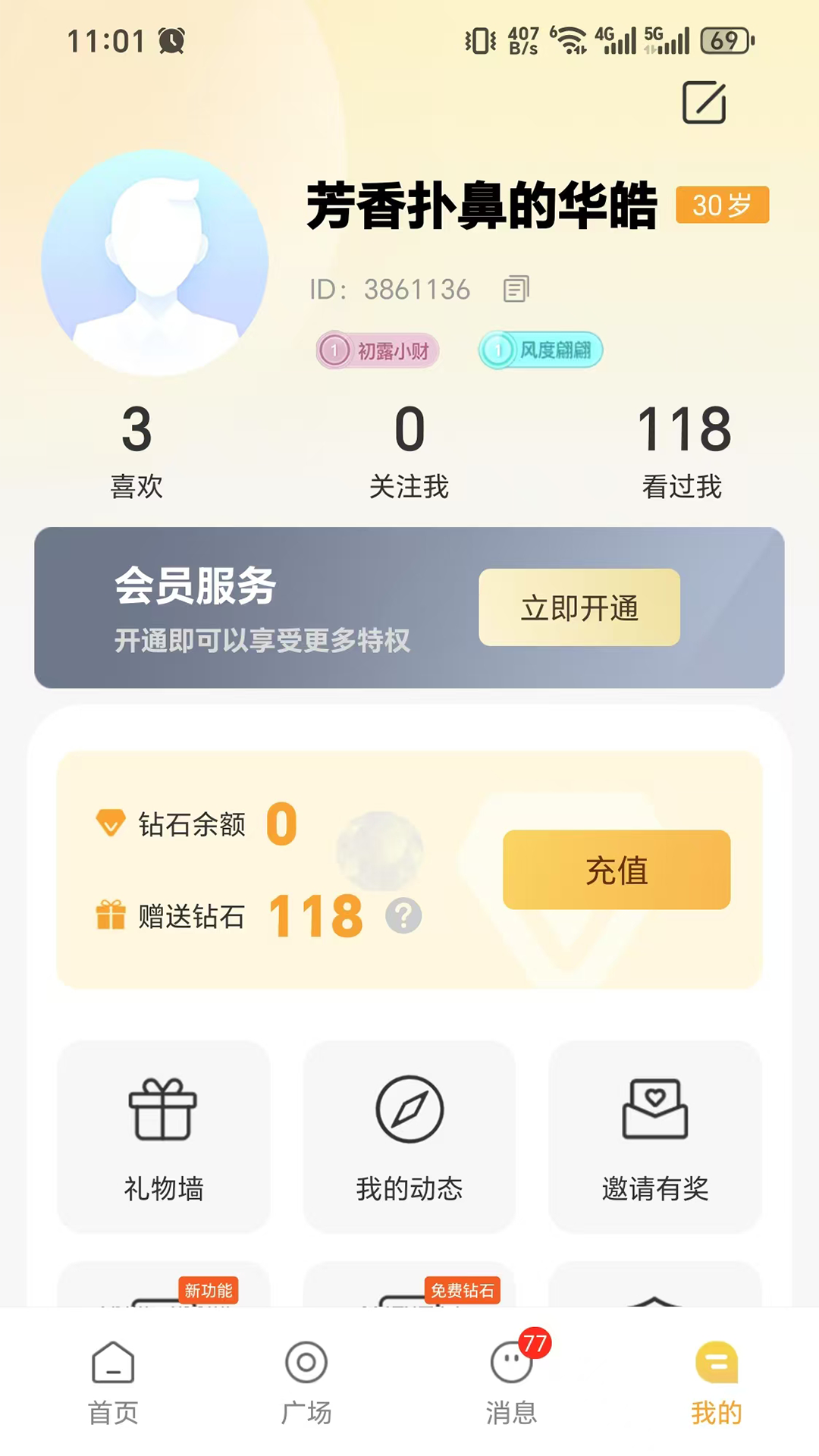Open 关注我 followers detail
Screen dimensions: 819x1456
[409, 451]
